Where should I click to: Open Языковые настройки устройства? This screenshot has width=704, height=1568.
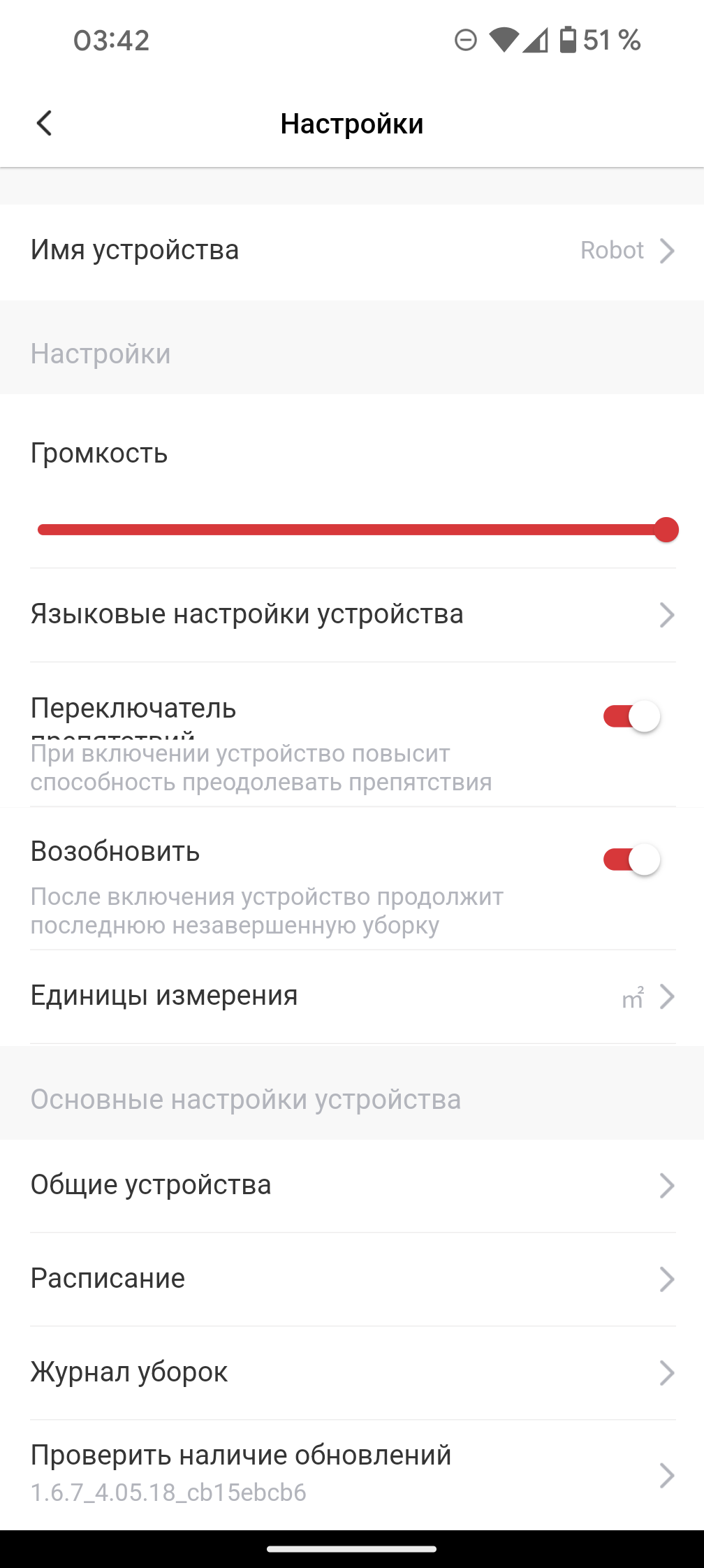(x=352, y=615)
